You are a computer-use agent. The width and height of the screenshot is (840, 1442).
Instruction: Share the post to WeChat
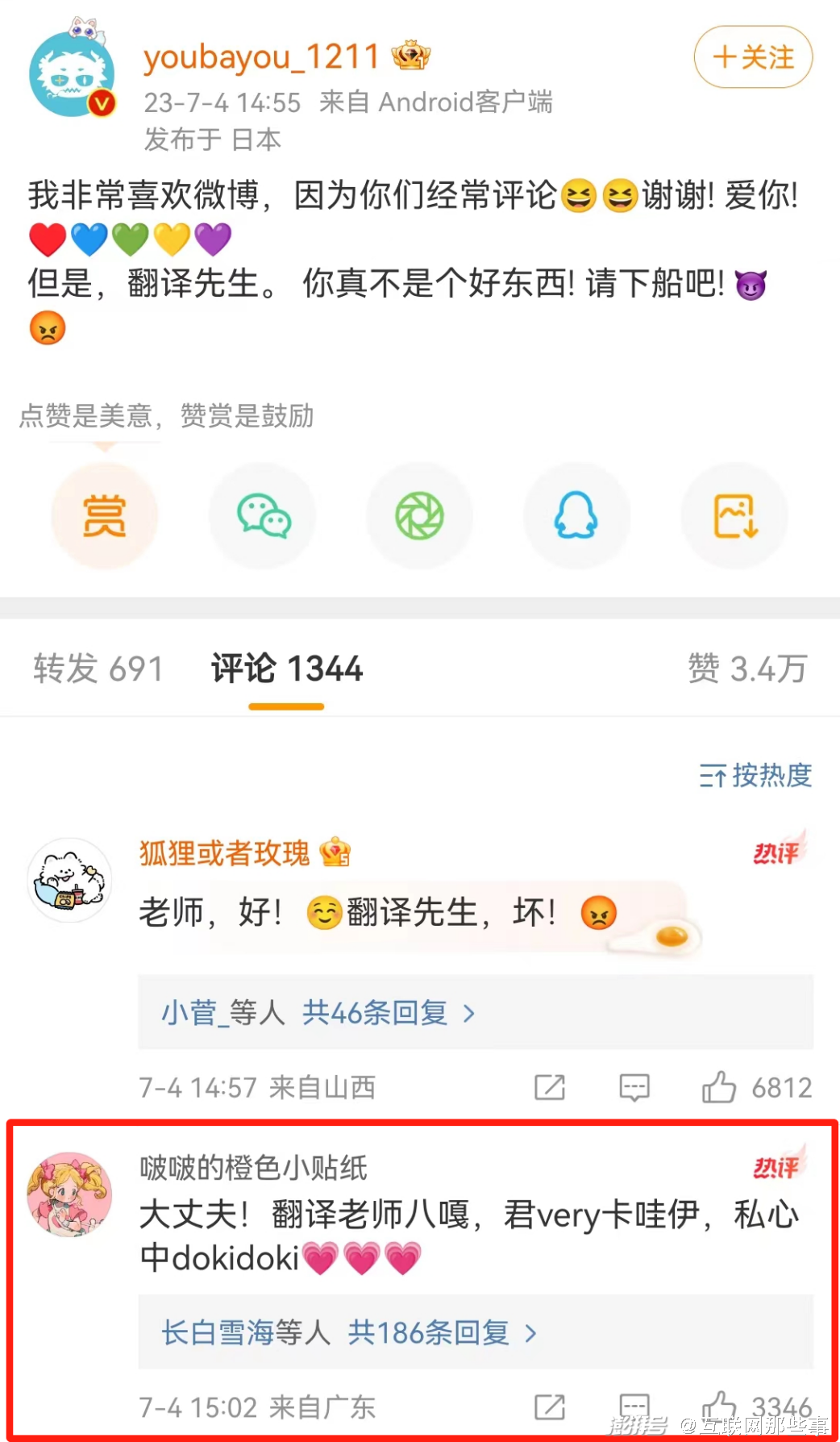tap(263, 516)
